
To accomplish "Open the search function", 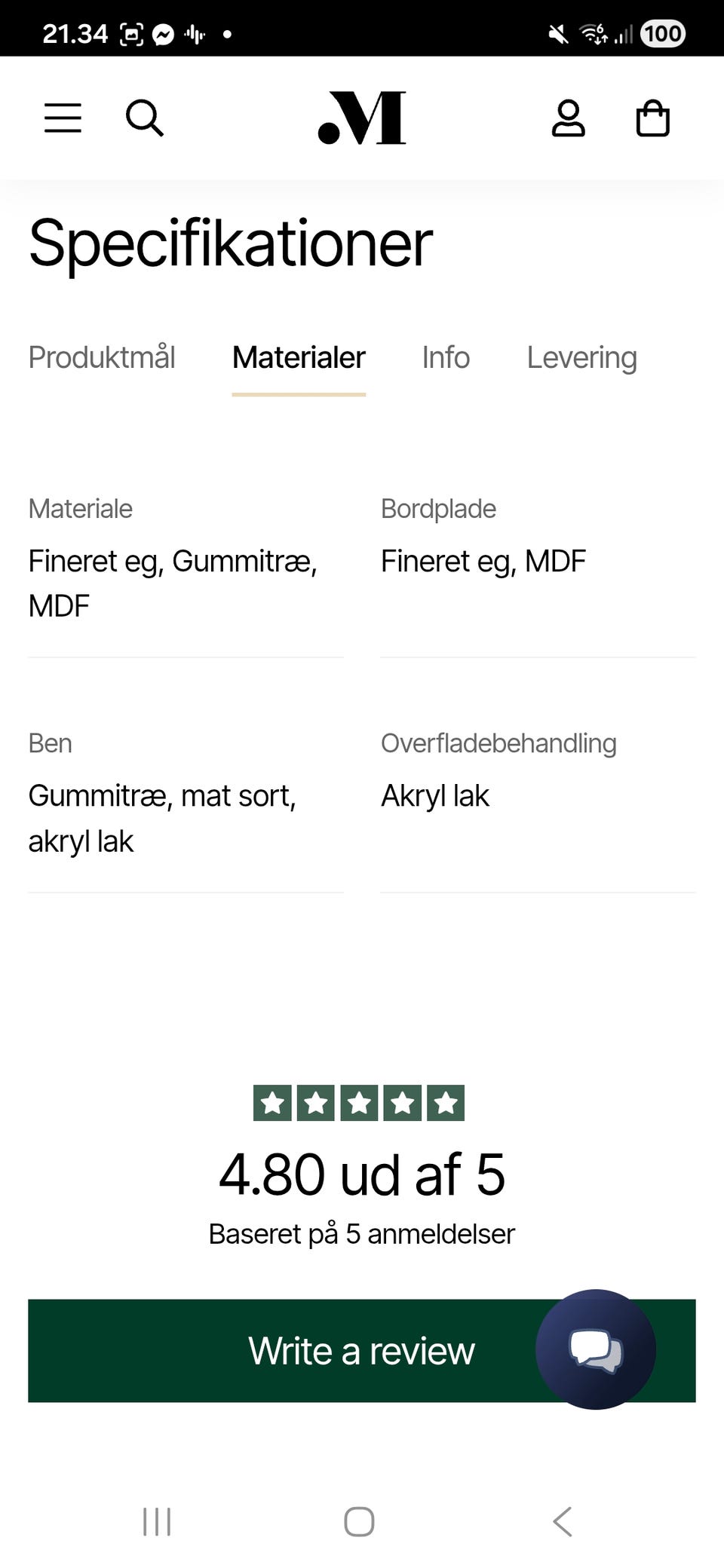I will coord(145,118).
